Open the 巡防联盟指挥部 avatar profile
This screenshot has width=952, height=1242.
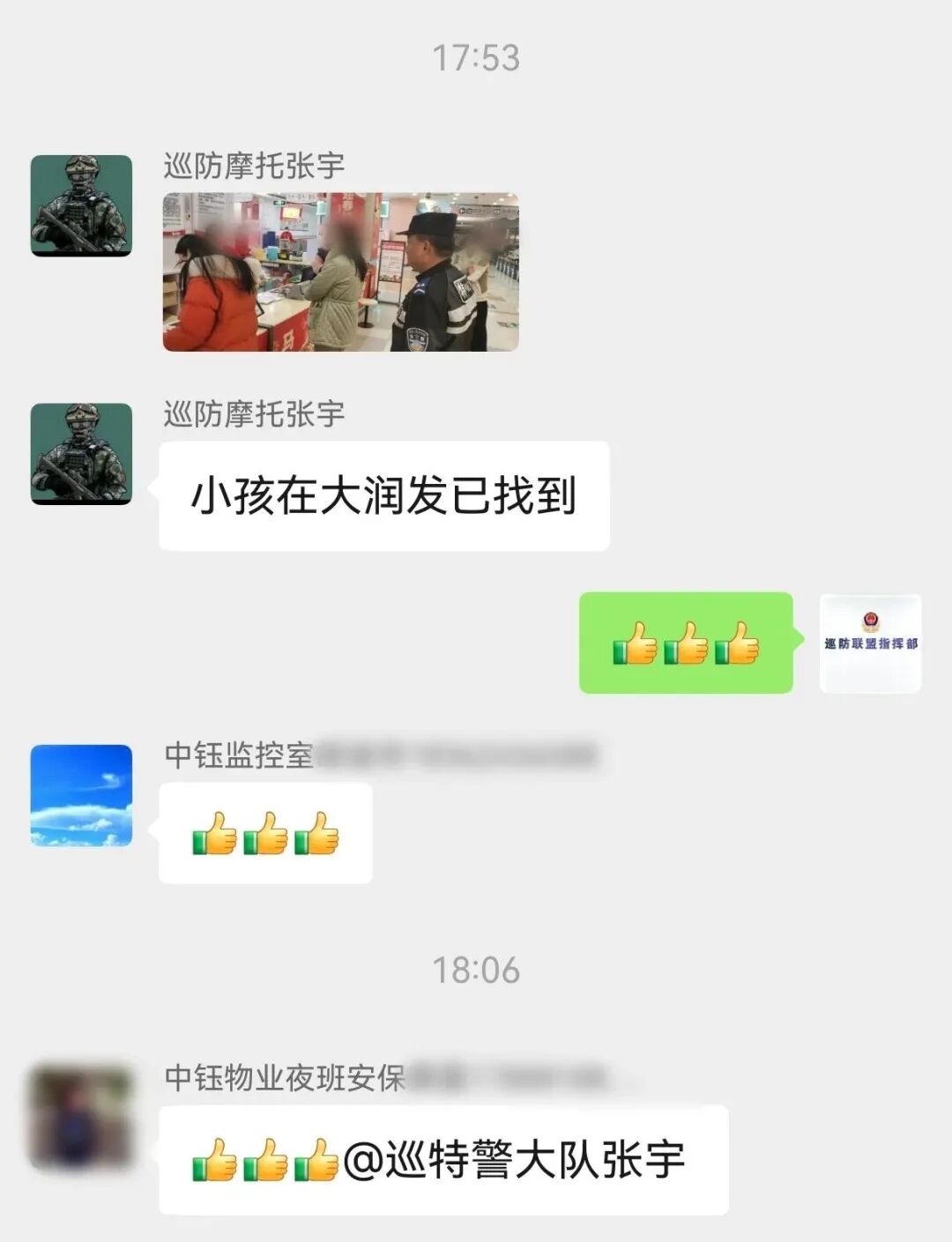click(x=870, y=643)
